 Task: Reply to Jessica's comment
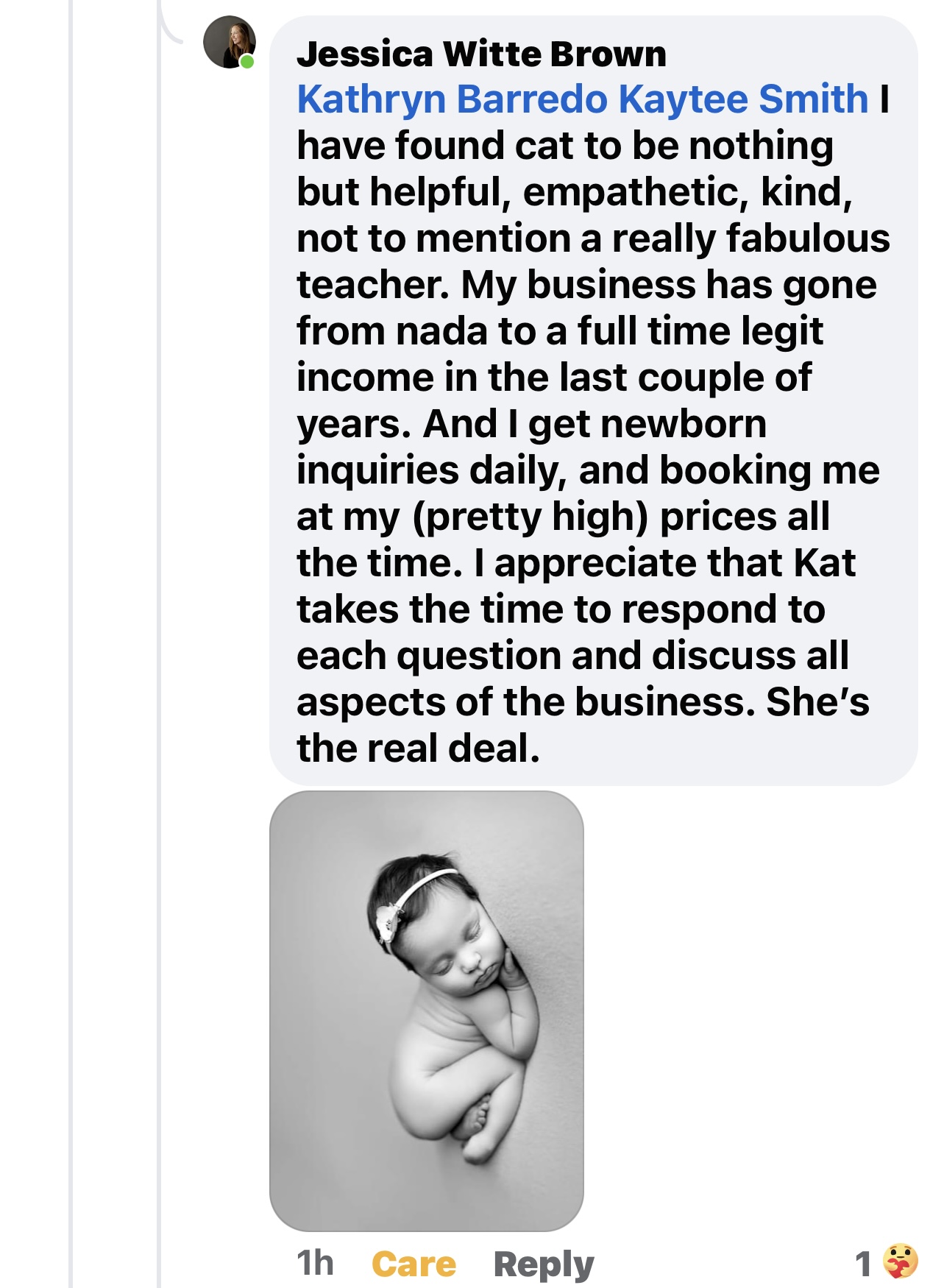click(x=543, y=1264)
